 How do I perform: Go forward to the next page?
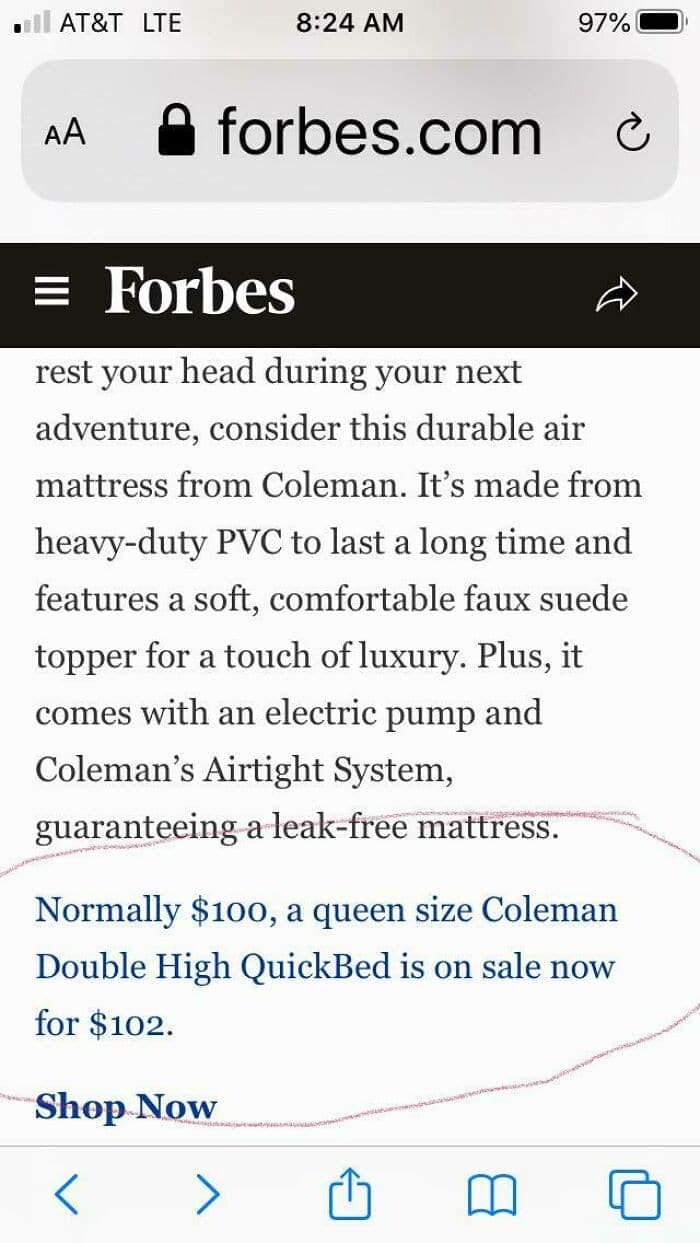(207, 1193)
